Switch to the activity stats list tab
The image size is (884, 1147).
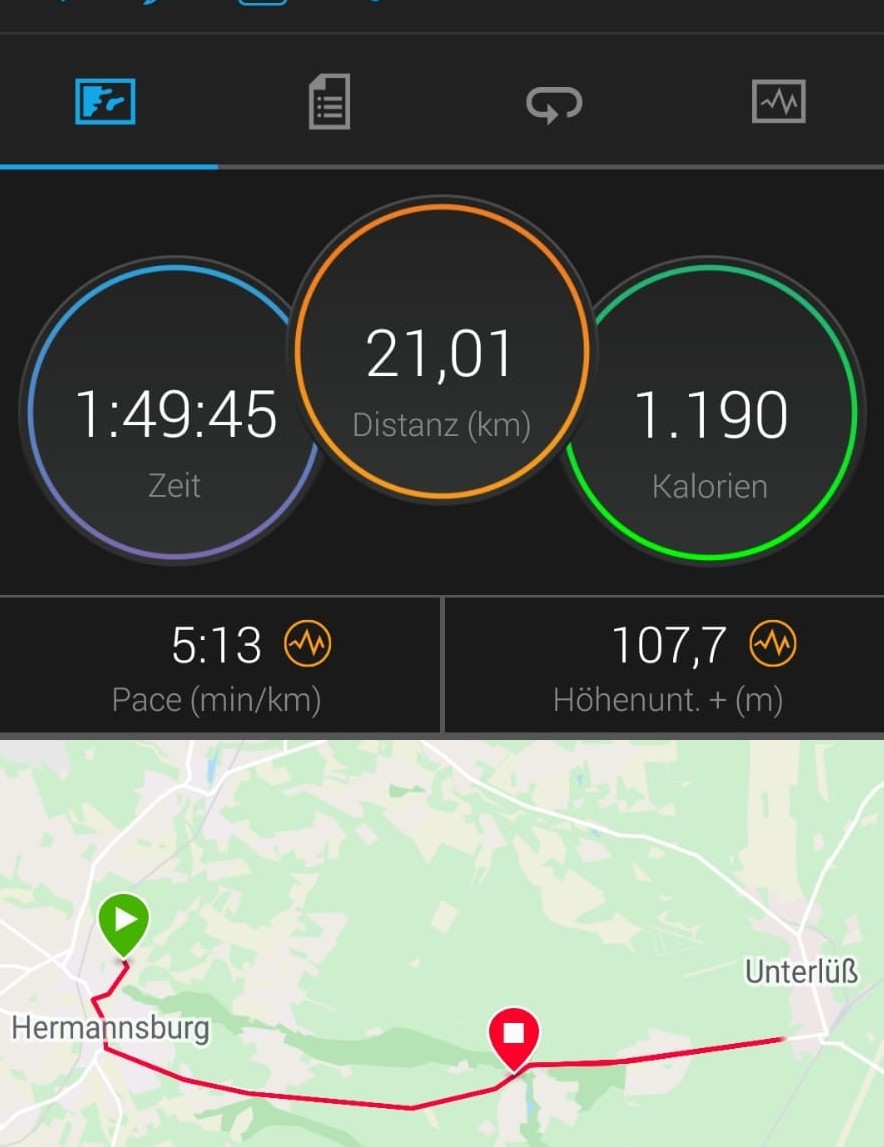(329, 102)
